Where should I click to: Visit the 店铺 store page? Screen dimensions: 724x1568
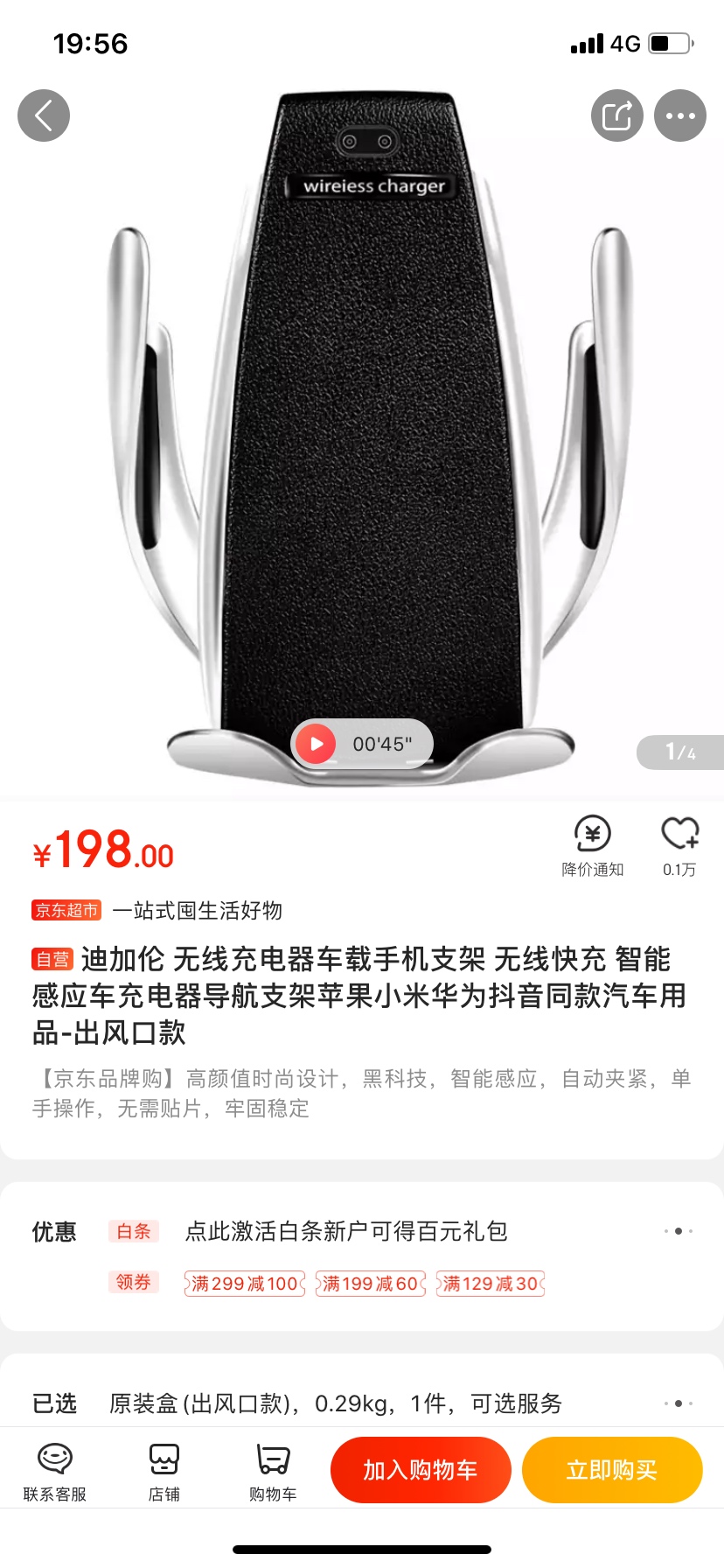pos(164,1472)
